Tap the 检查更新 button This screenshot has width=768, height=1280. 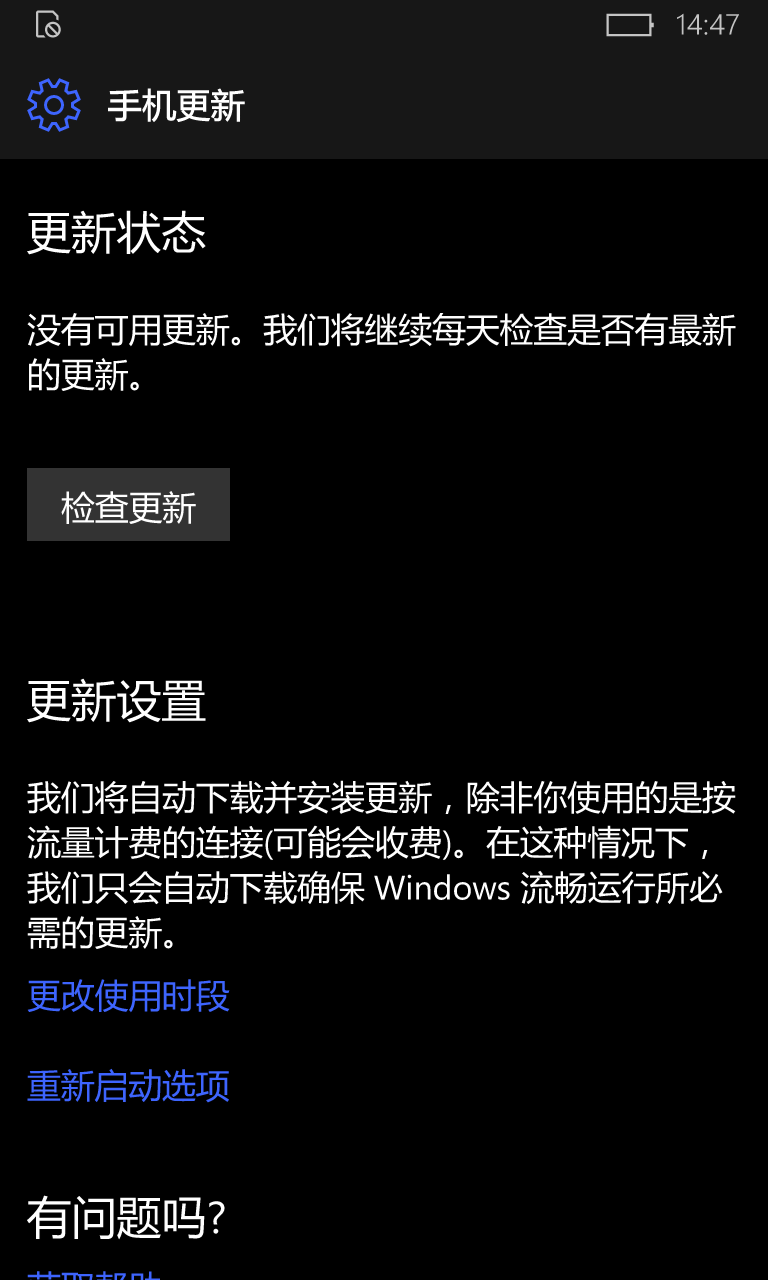[x=128, y=505]
